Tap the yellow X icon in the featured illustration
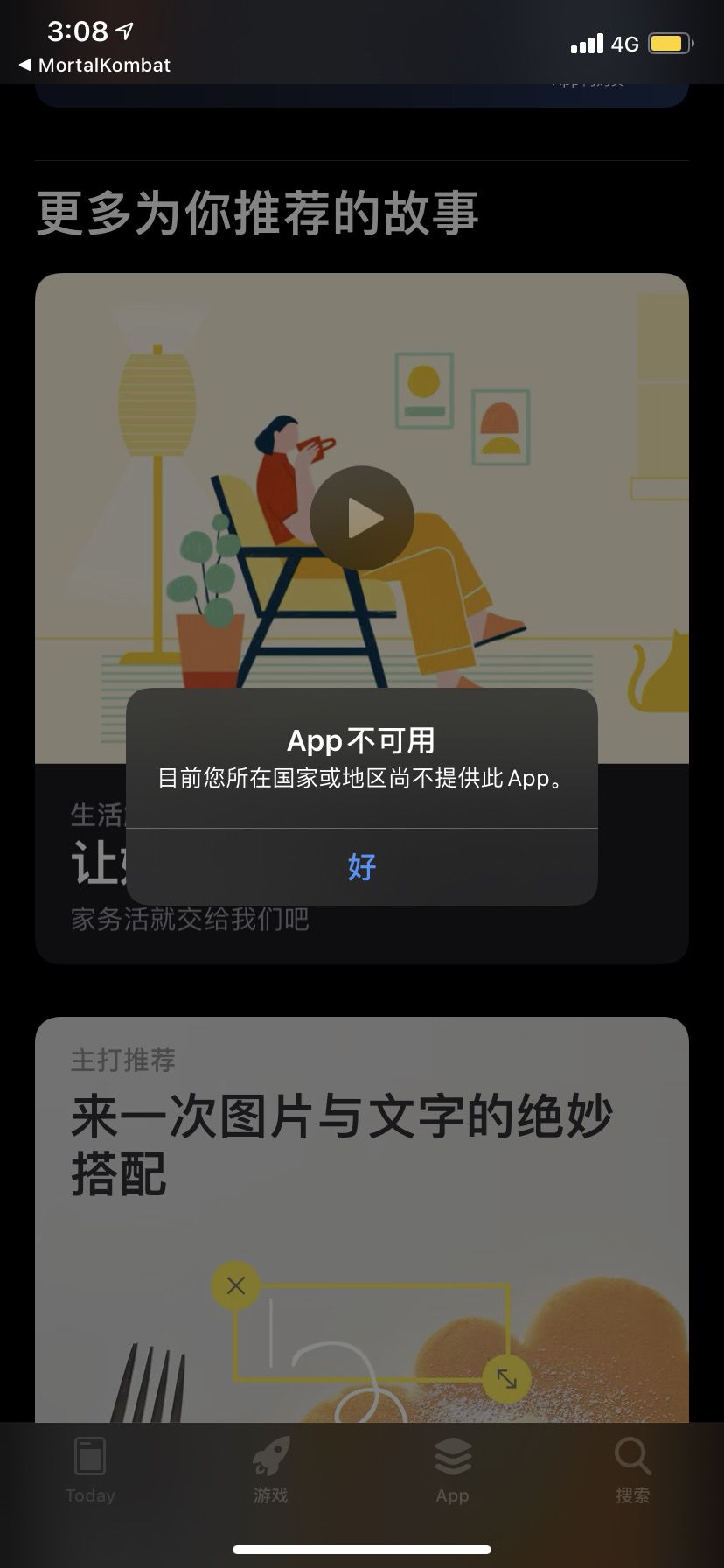This screenshot has width=724, height=1568. pos(234,1286)
